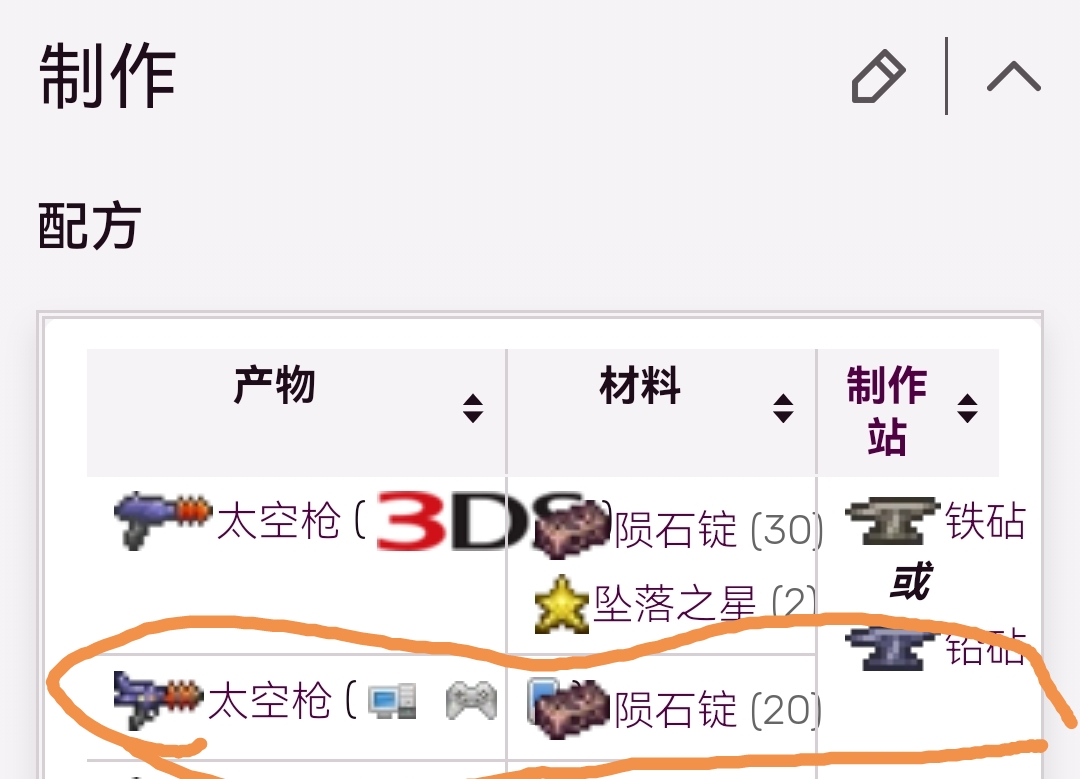This screenshot has height=779, width=1080.
Task: Sort the table by 材料 column
Action: (x=783, y=407)
